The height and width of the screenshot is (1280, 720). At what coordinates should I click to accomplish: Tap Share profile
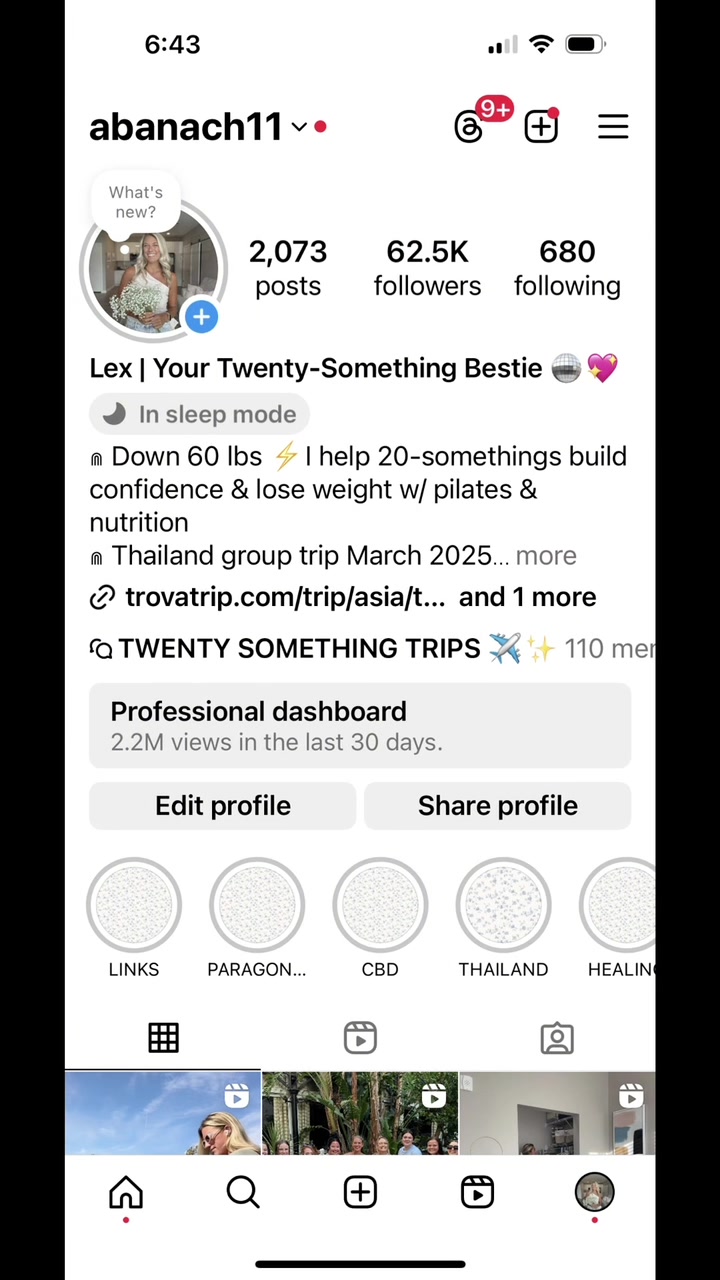tap(497, 806)
